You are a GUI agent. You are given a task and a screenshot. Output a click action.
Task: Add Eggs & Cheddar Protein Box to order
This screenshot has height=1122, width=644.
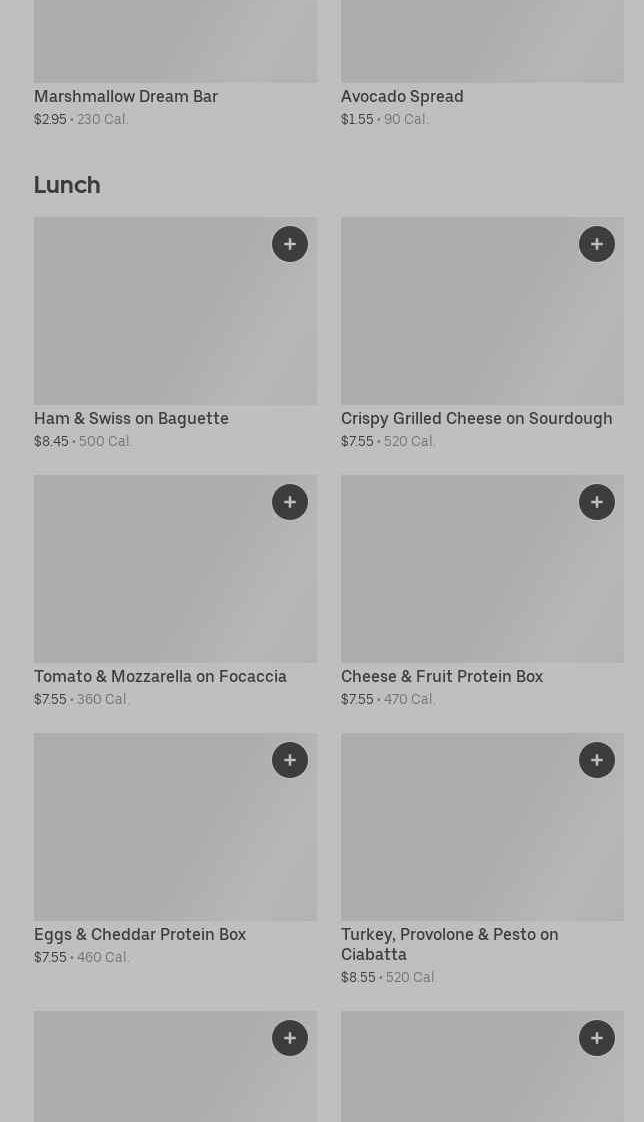290,760
